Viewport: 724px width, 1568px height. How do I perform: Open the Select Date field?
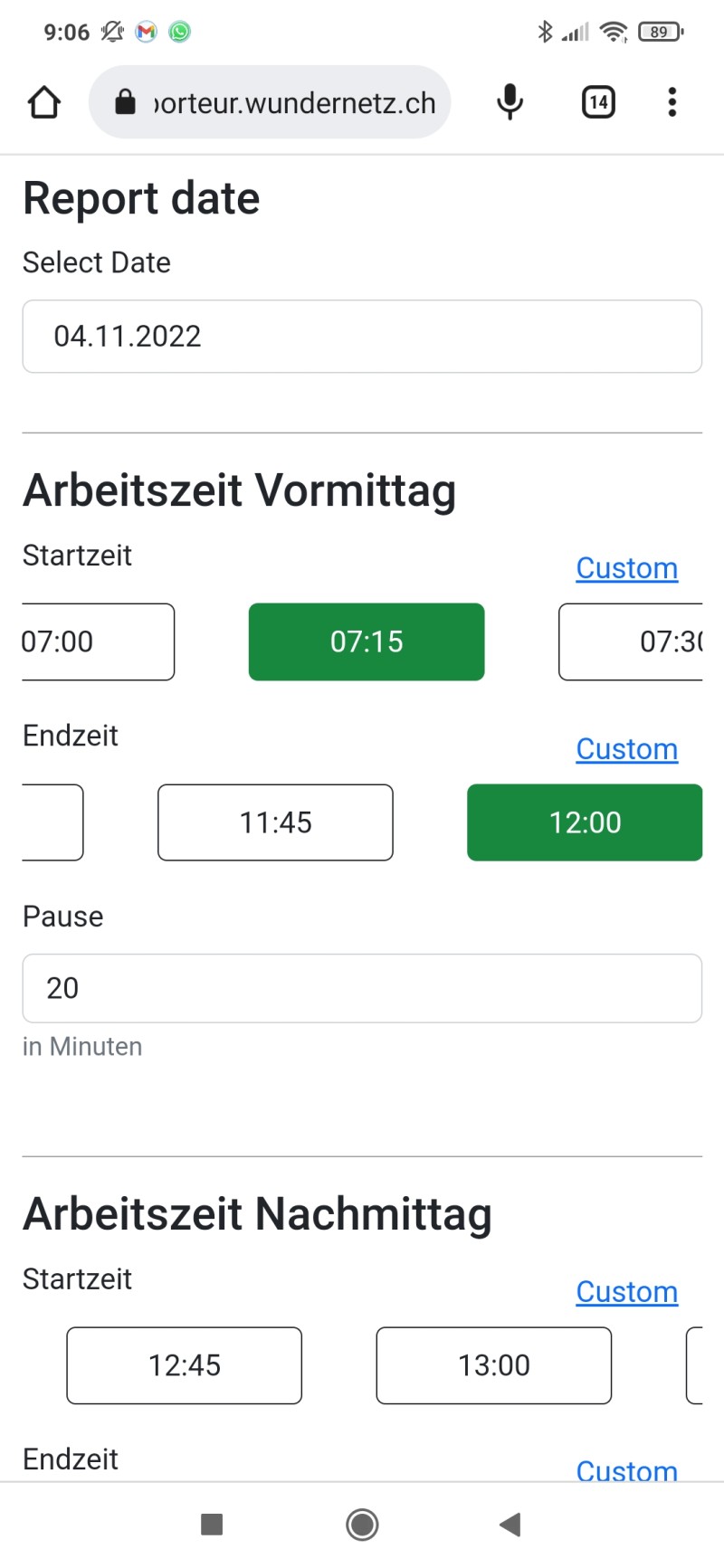[362, 337]
